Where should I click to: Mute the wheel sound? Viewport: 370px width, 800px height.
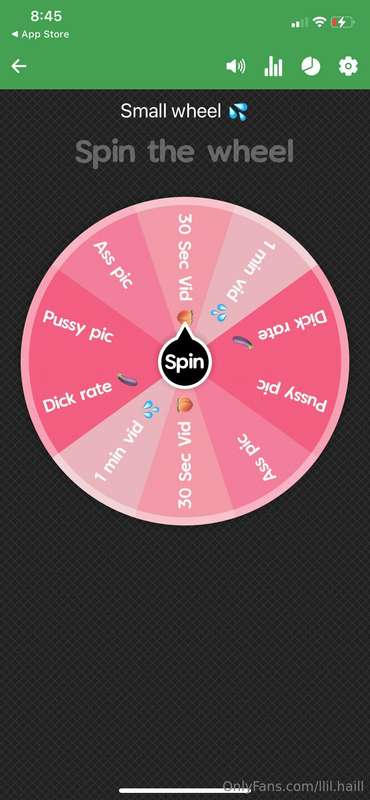(235, 66)
